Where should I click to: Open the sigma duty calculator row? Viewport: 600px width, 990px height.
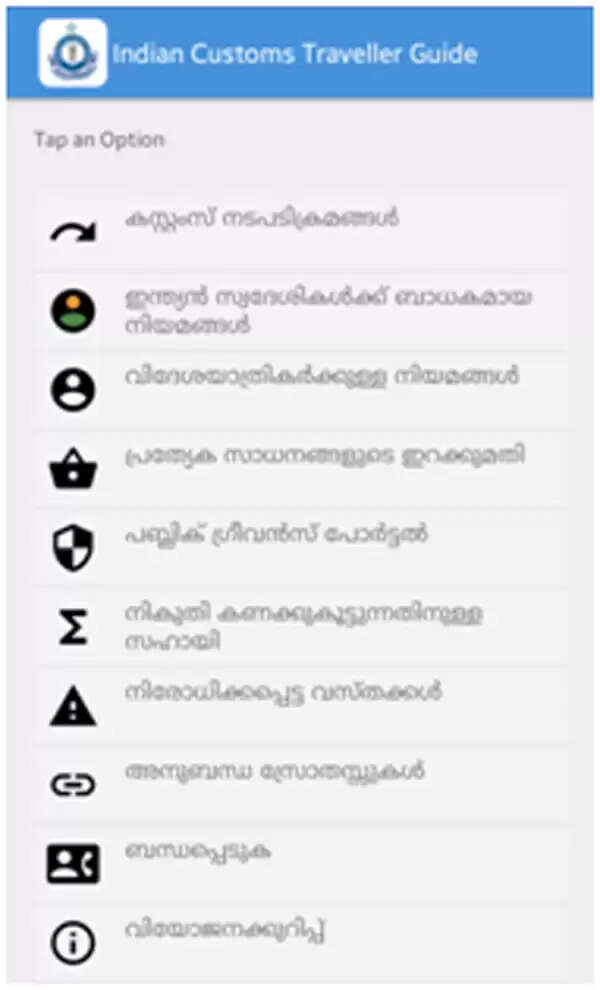302,626
